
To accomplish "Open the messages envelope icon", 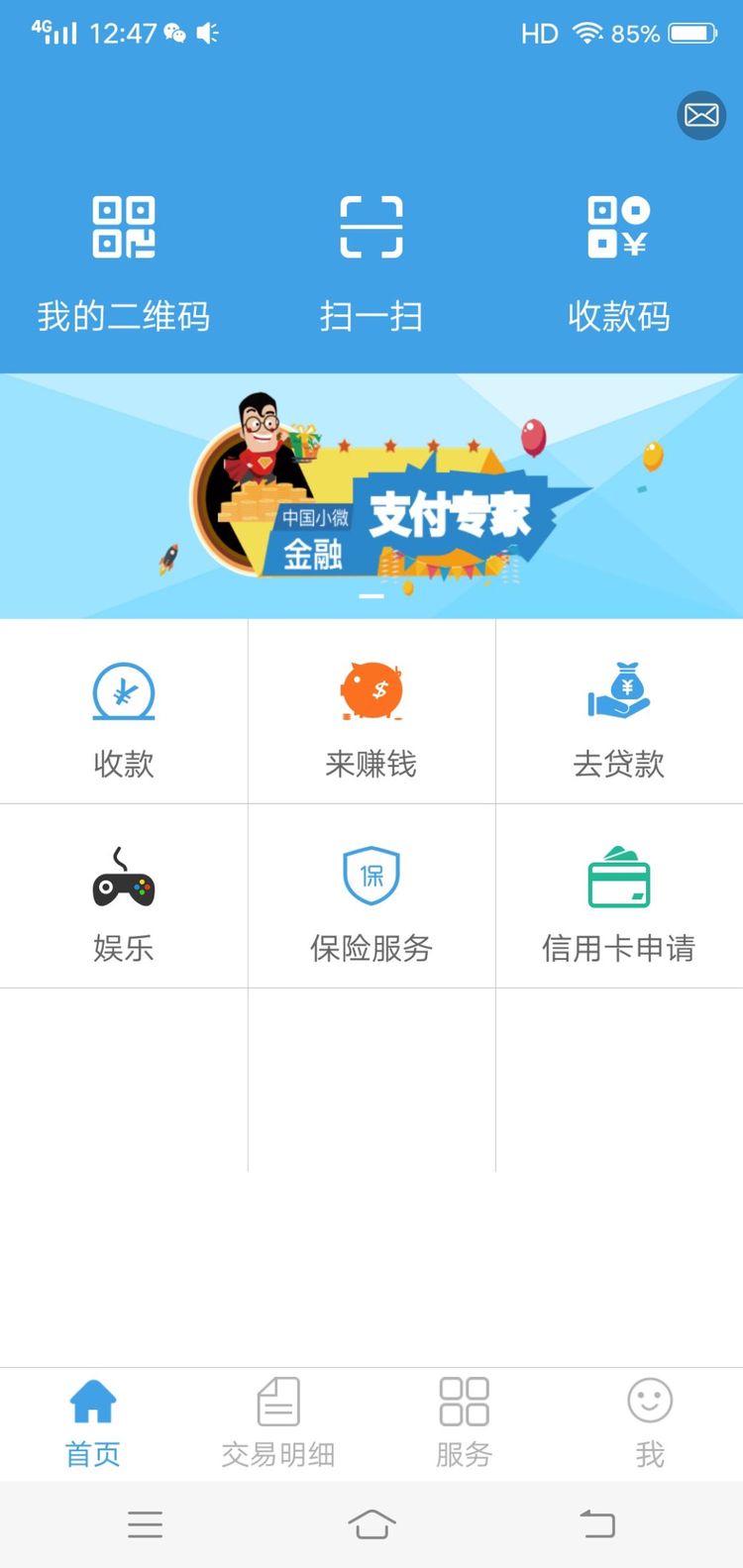I will click(x=701, y=116).
